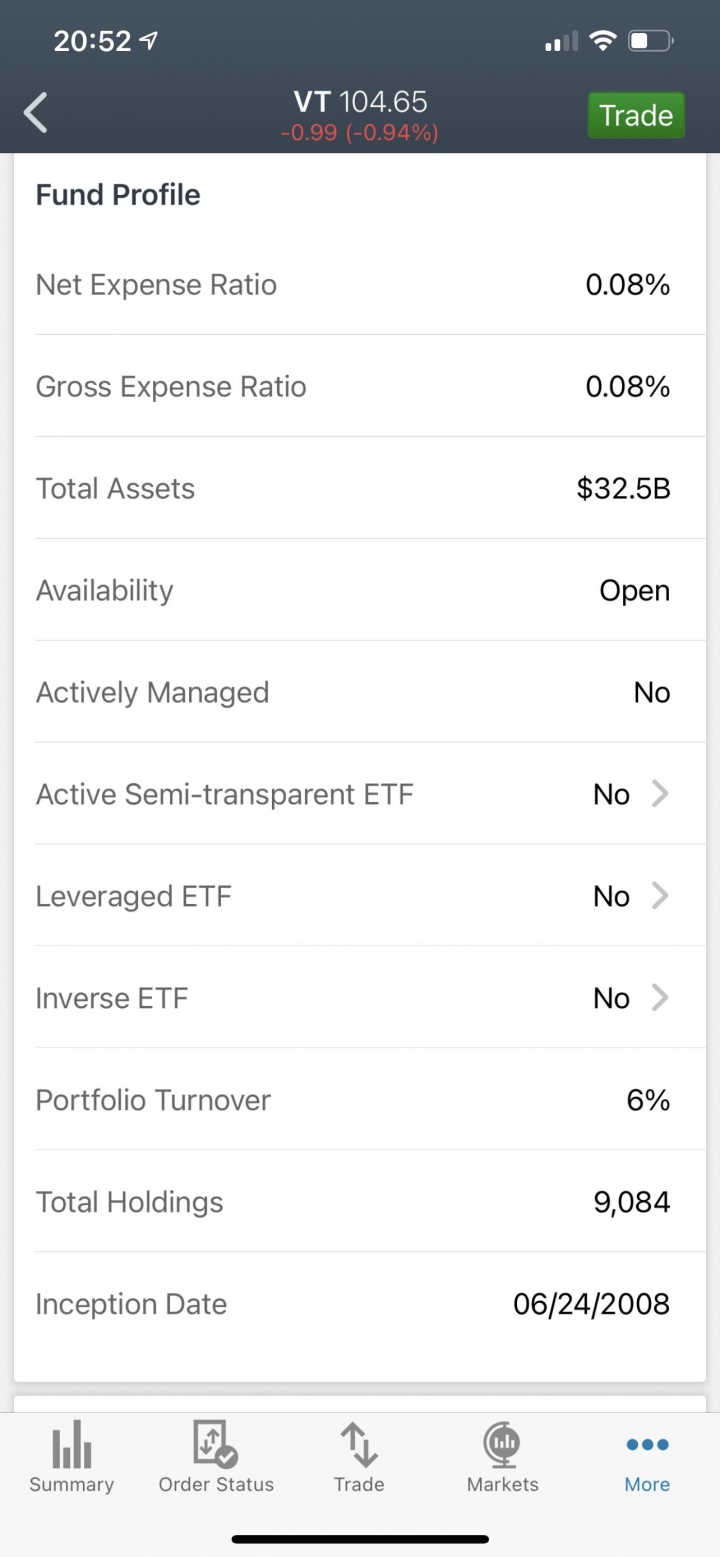Switch to the Summary tab
Screen dimensions: 720x1557
click(x=72, y=1458)
